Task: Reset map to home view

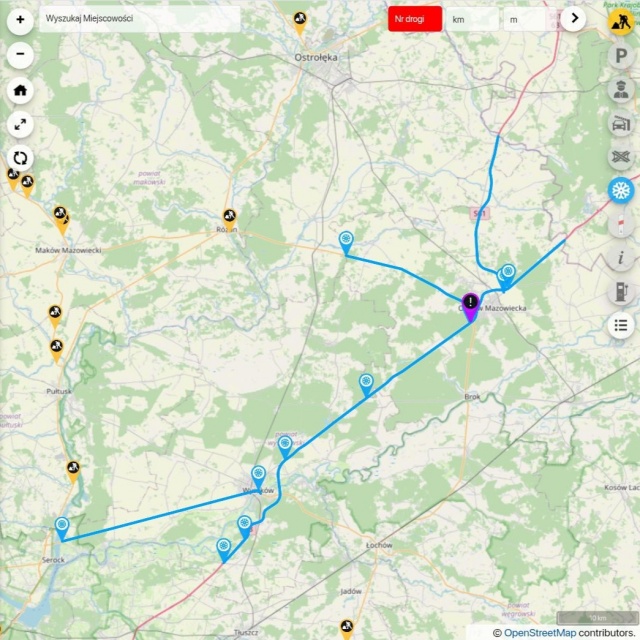Action: click(20, 90)
